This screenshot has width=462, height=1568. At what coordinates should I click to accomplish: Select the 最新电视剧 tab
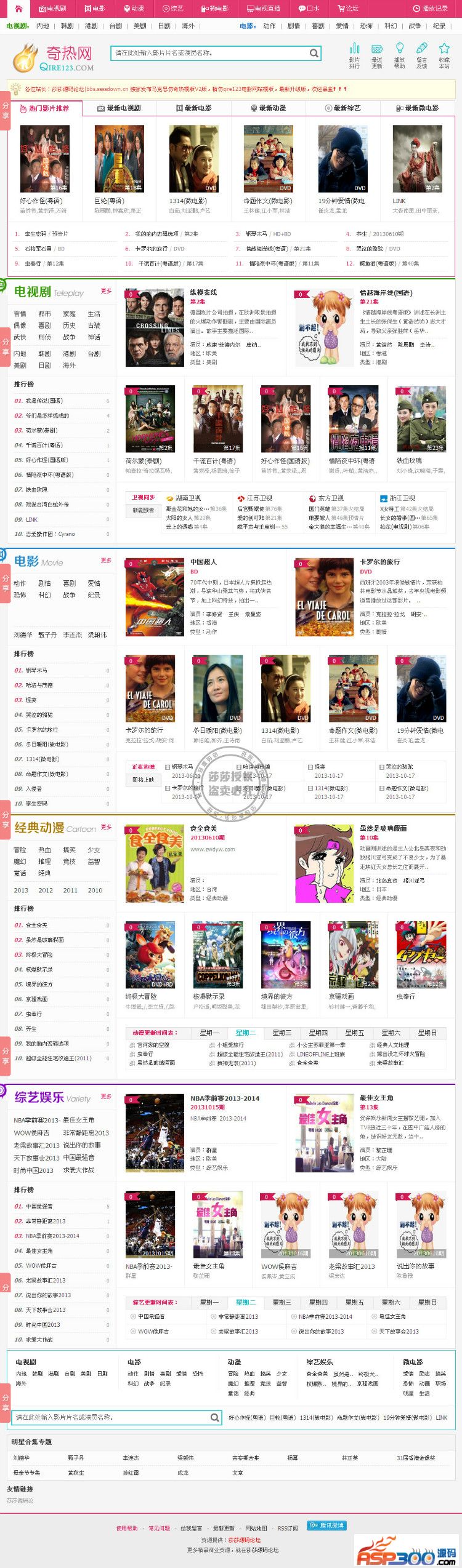120,108
